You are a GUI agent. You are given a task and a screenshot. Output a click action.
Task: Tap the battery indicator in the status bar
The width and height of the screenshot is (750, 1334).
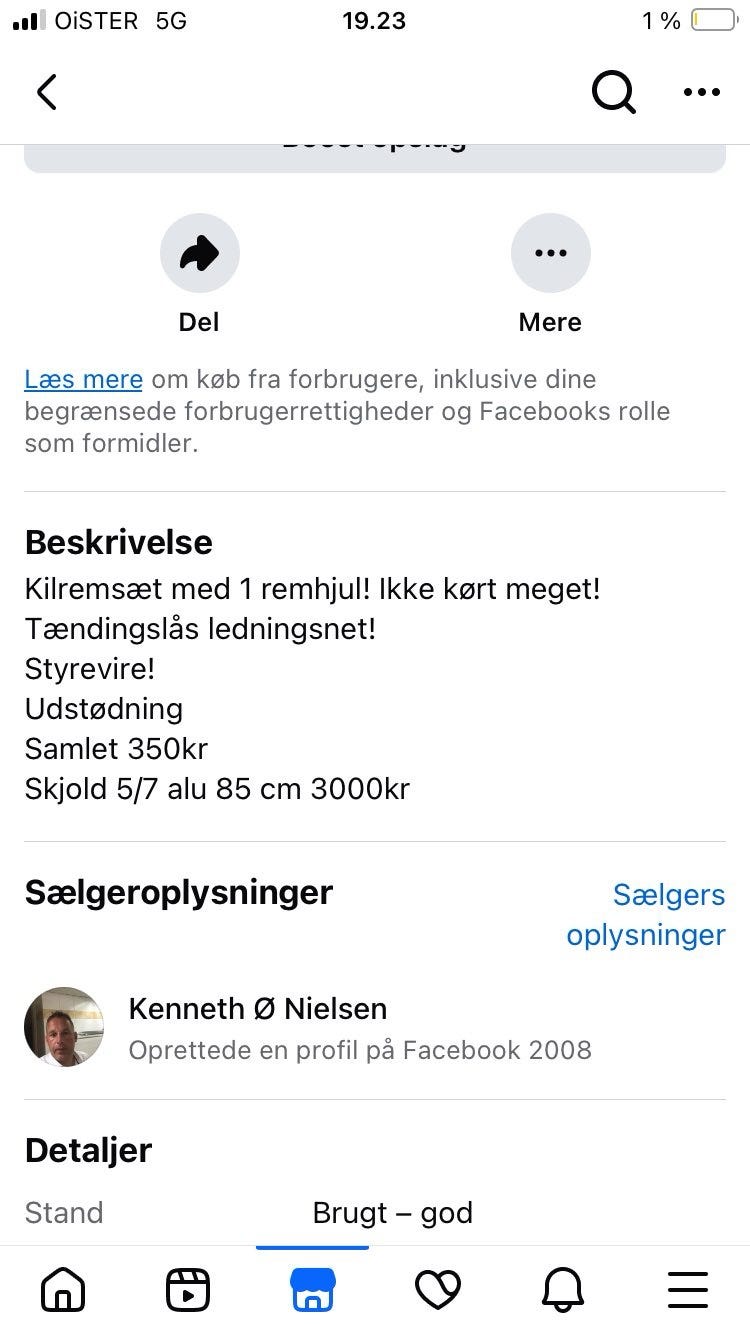coord(712,20)
